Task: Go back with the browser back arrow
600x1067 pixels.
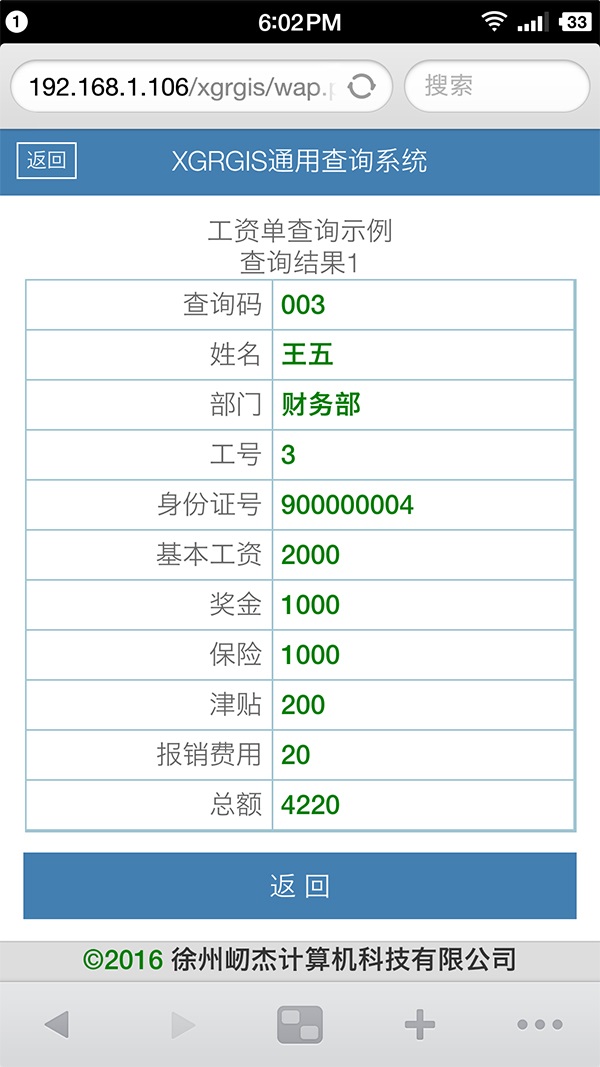Action: (56, 1024)
